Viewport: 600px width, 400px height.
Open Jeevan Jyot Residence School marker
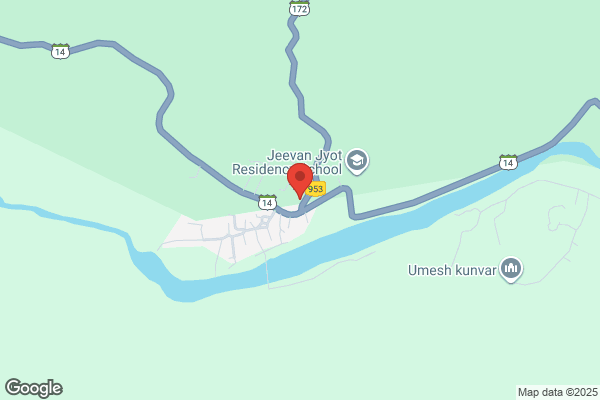[357, 161]
